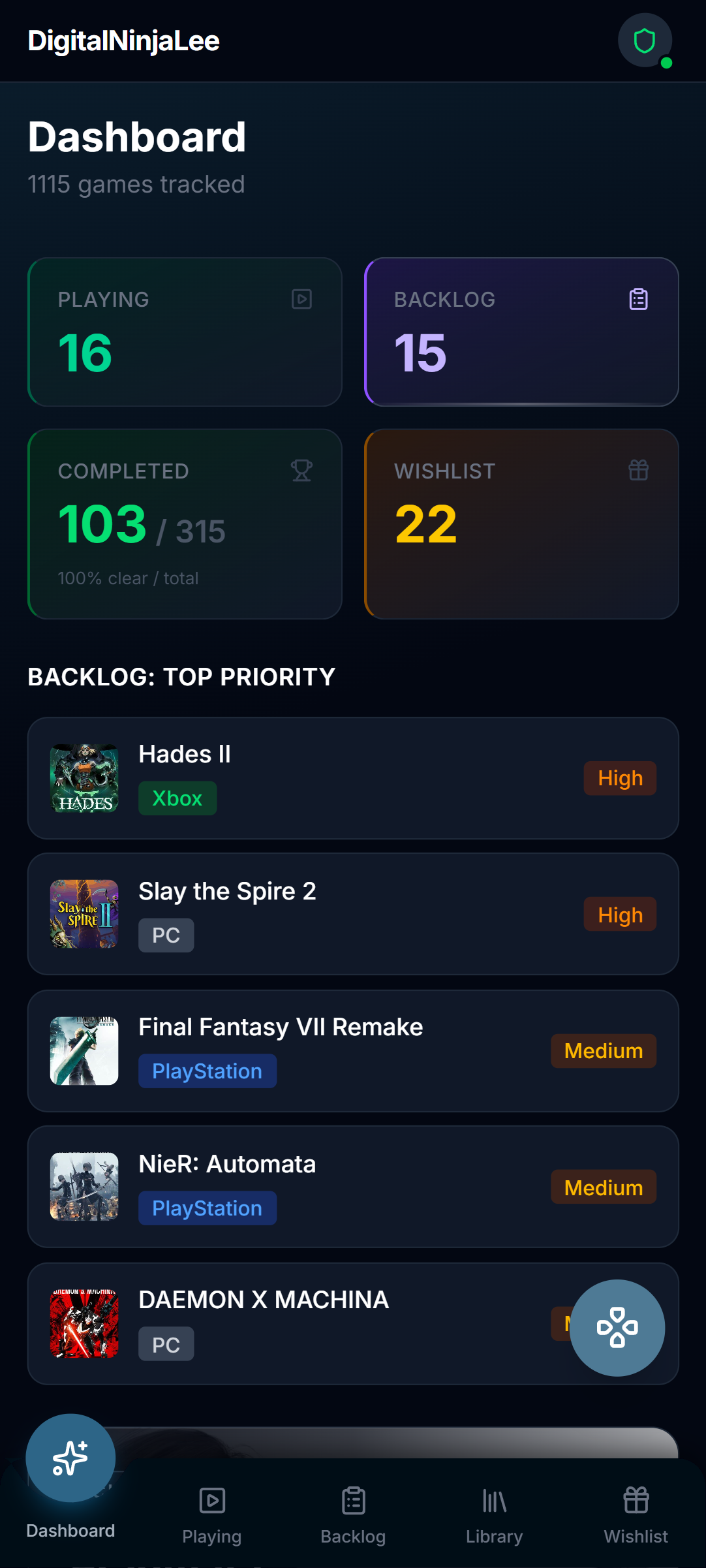
Task: Switch to the Library tab
Action: coord(495,1516)
